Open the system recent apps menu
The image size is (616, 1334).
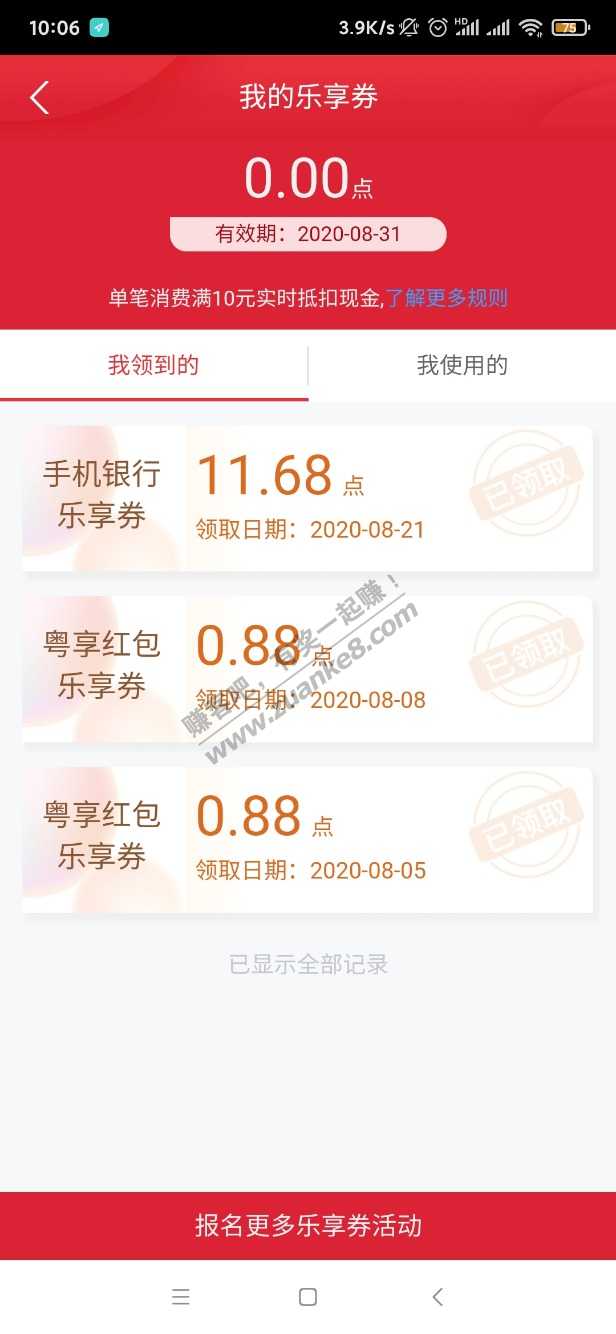(181, 1297)
